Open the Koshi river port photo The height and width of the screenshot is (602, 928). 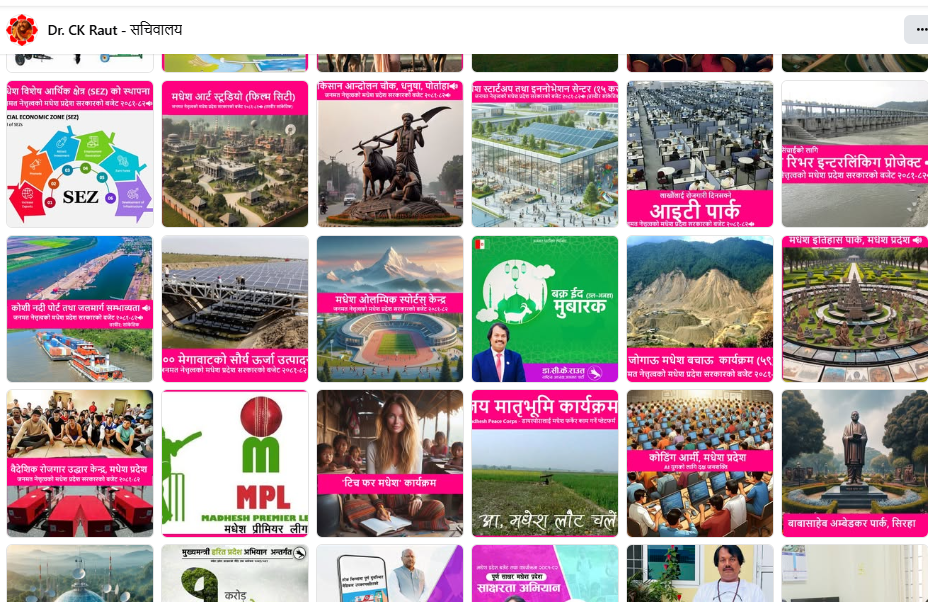[x=80, y=309]
